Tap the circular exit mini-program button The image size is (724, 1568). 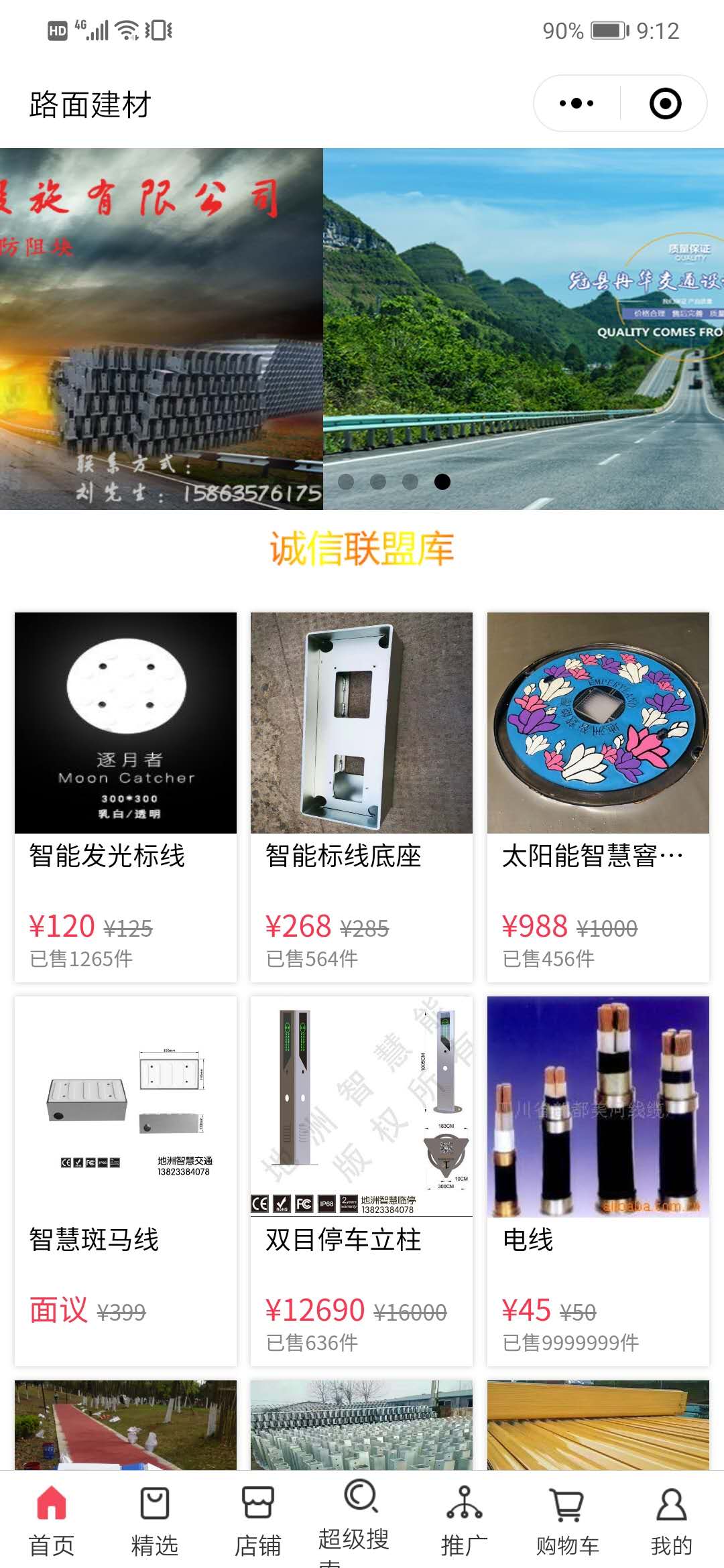point(664,103)
